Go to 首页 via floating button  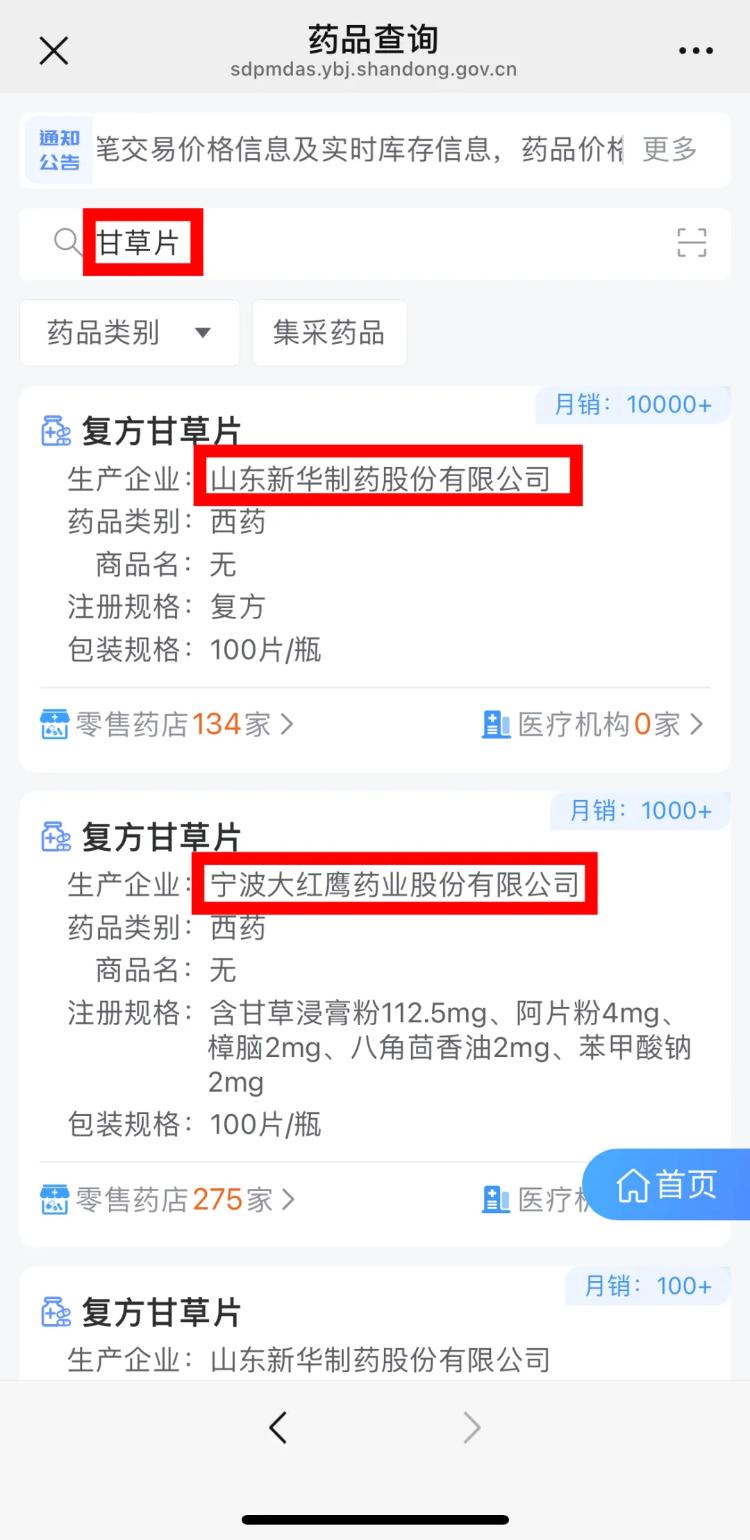tap(668, 1185)
